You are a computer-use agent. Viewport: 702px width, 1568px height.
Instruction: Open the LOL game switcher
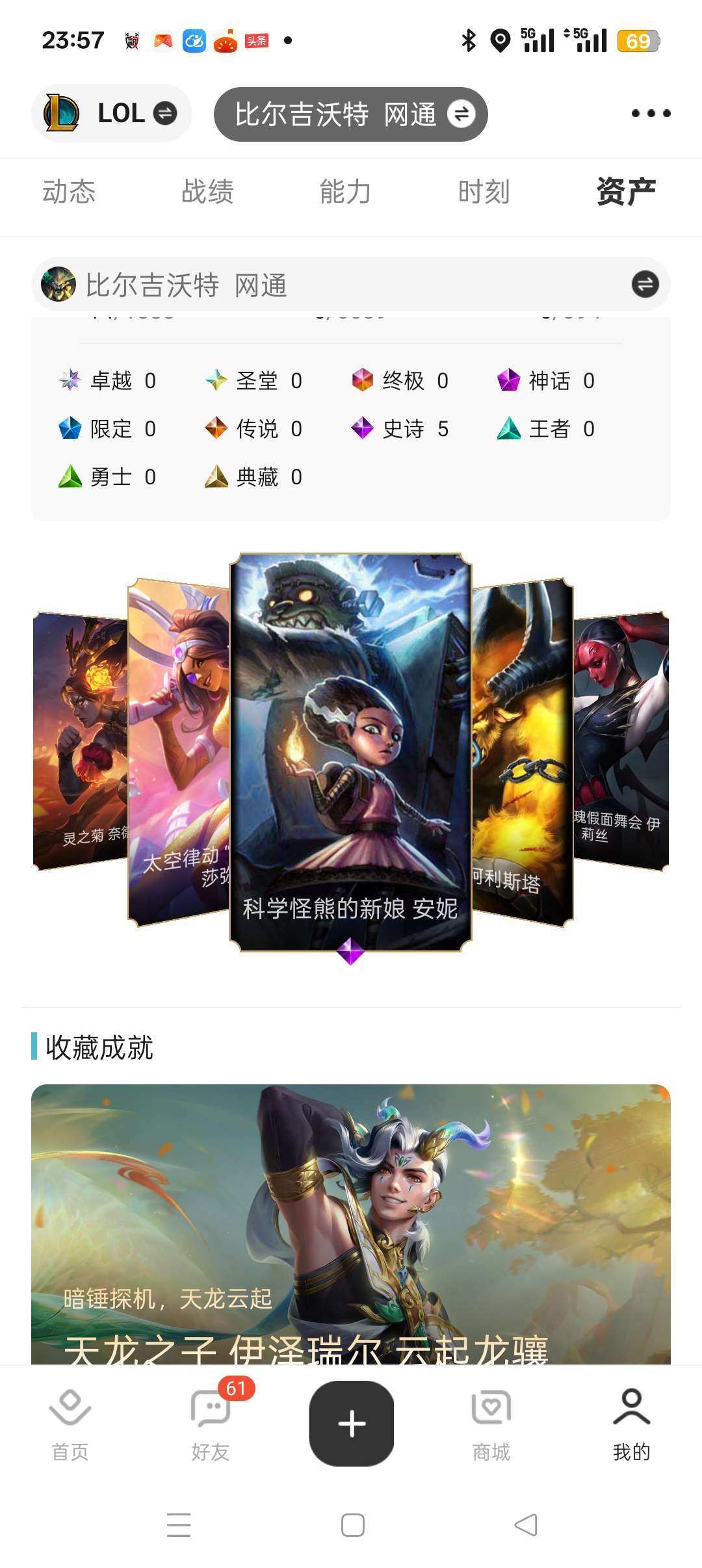[x=111, y=113]
